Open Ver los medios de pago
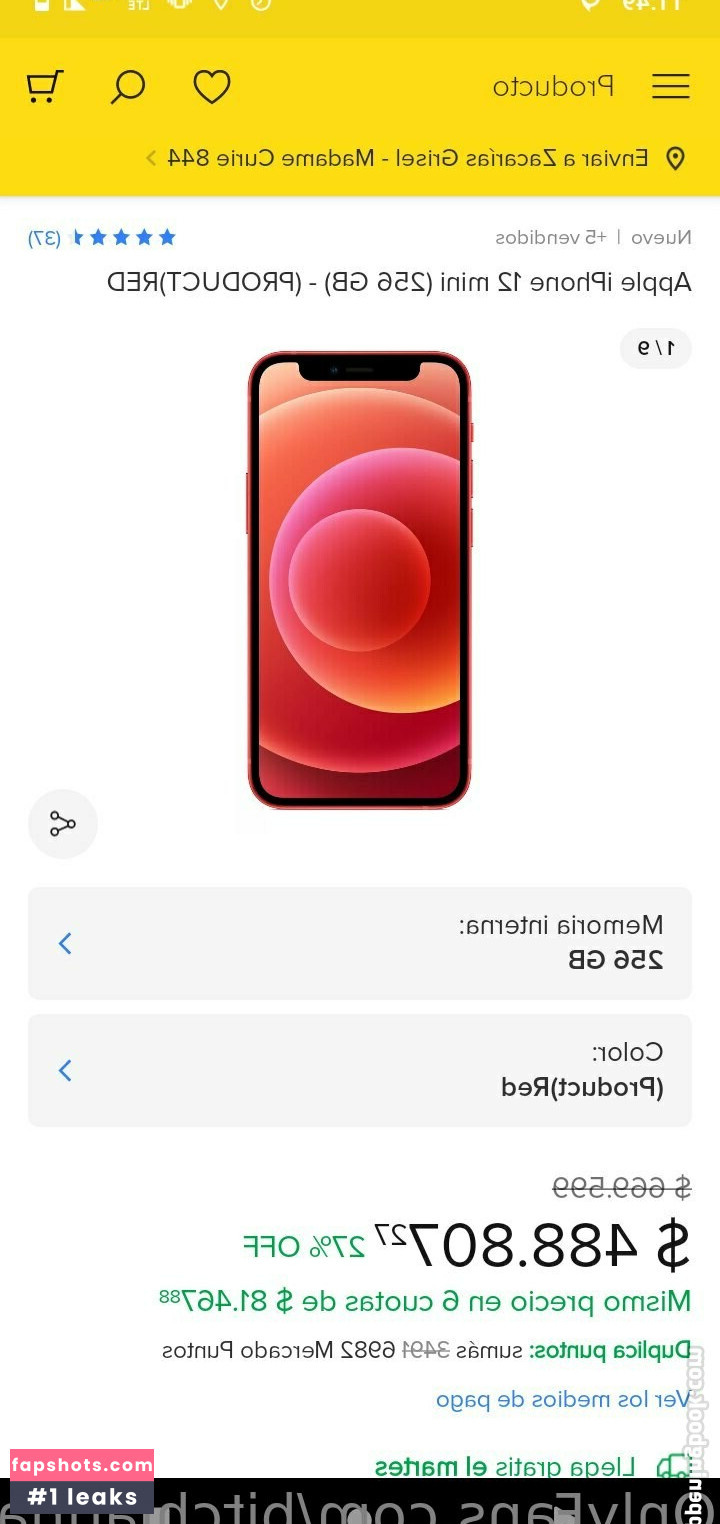Viewport: 720px width, 1524px height. tap(562, 1399)
